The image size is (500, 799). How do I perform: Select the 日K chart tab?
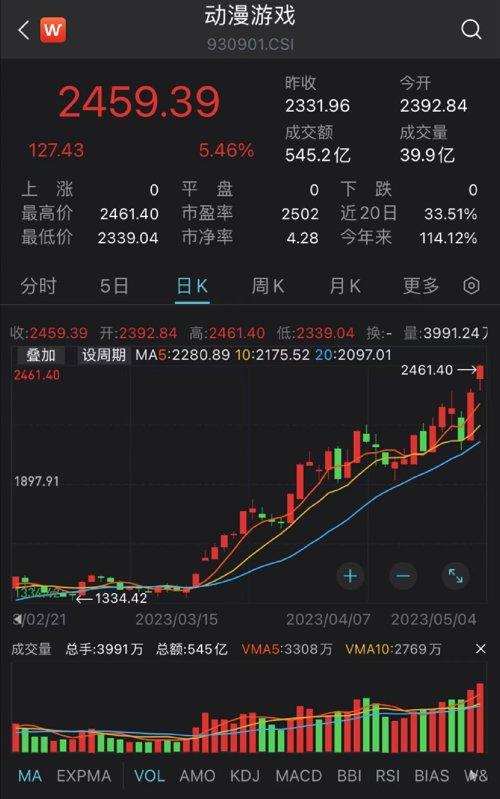192,286
